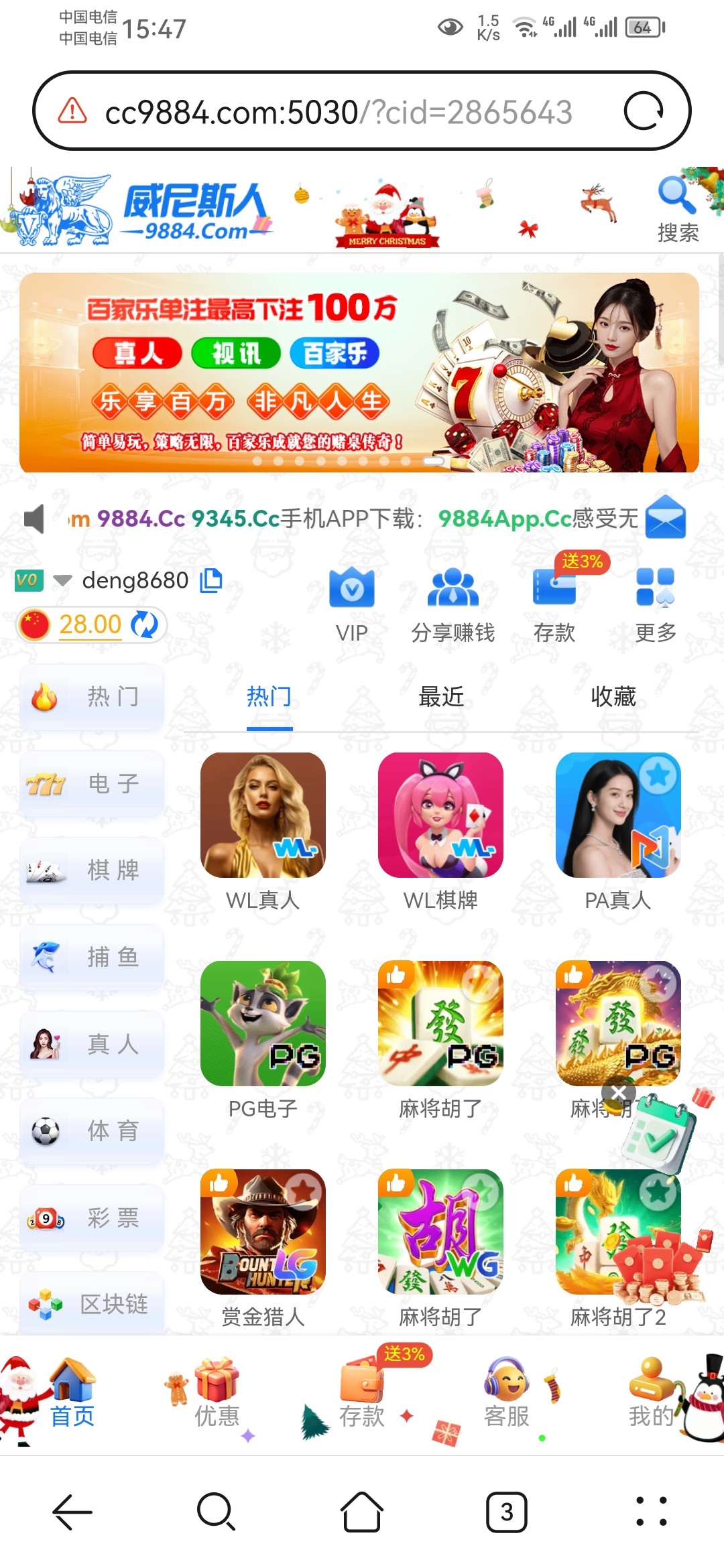The height and width of the screenshot is (1568, 724).
Task: Copy username deng8680
Action: pyautogui.click(x=211, y=580)
